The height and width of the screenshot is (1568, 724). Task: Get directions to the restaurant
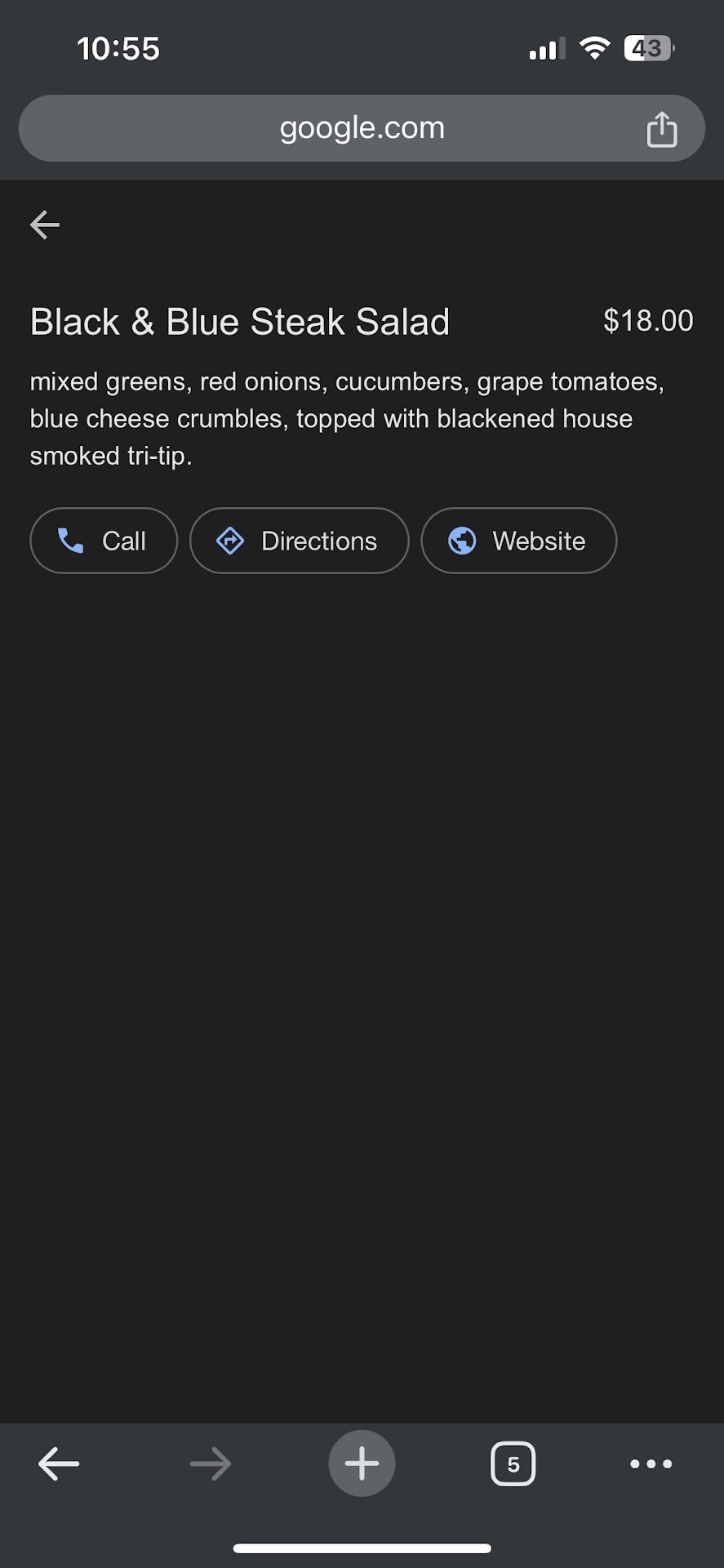(x=299, y=541)
